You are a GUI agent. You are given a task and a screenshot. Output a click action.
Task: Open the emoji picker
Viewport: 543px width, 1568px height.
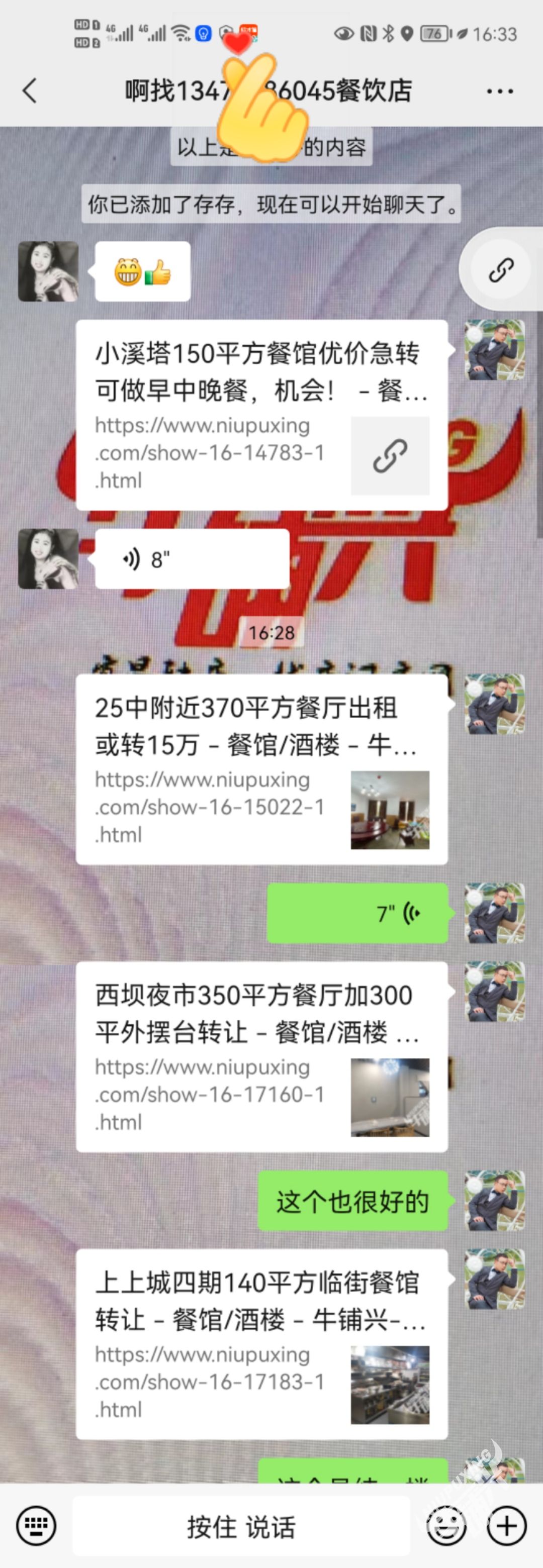tap(447, 1525)
